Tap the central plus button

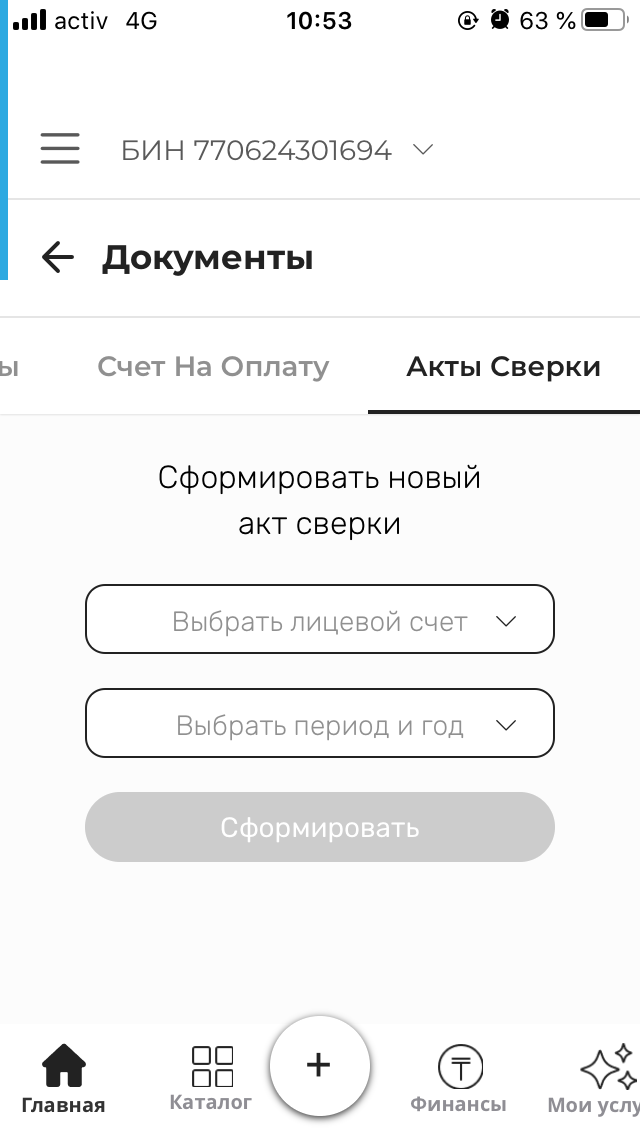319,1065
